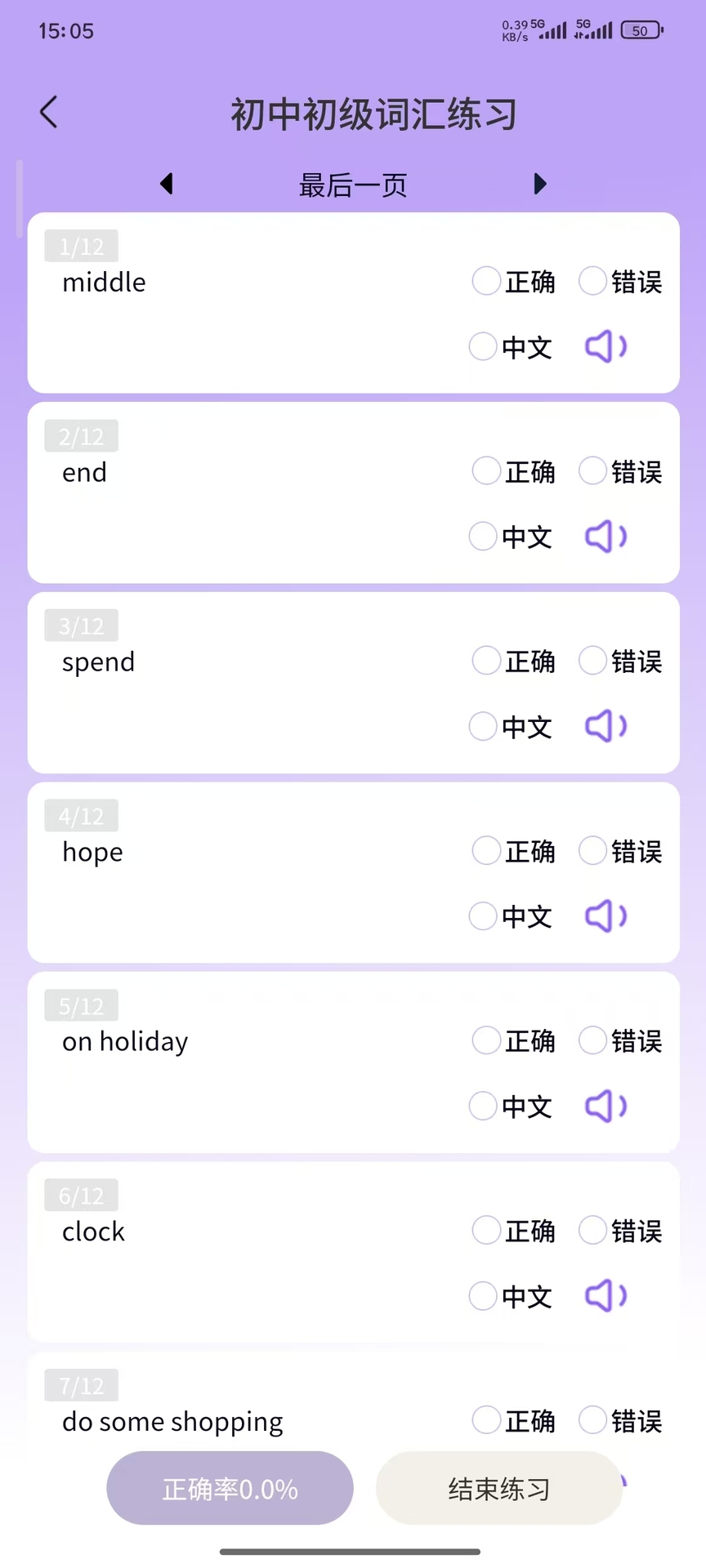The height and width of the screenshot is (1568, 706).
Task: Tap the 正确率0.0% accuracy display
Action: 230,1488
